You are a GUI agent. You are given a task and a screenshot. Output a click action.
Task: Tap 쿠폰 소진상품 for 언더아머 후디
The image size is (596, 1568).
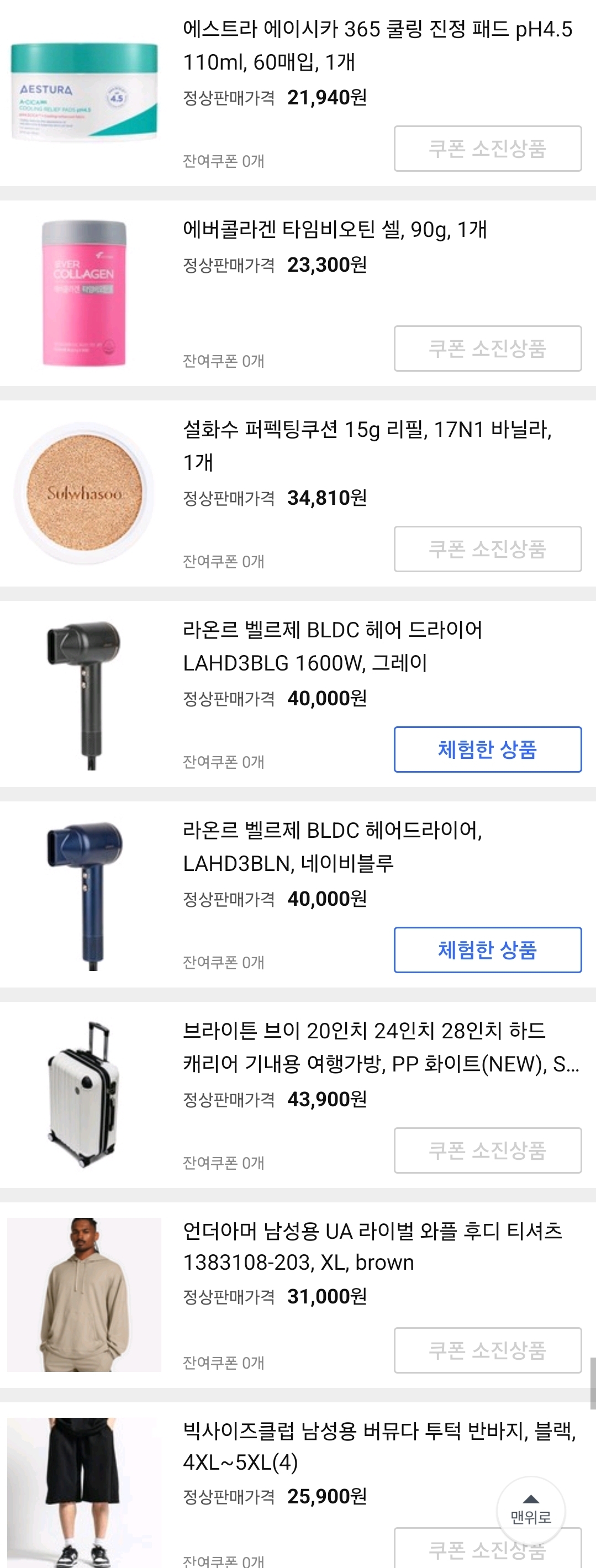point(488,1350)
